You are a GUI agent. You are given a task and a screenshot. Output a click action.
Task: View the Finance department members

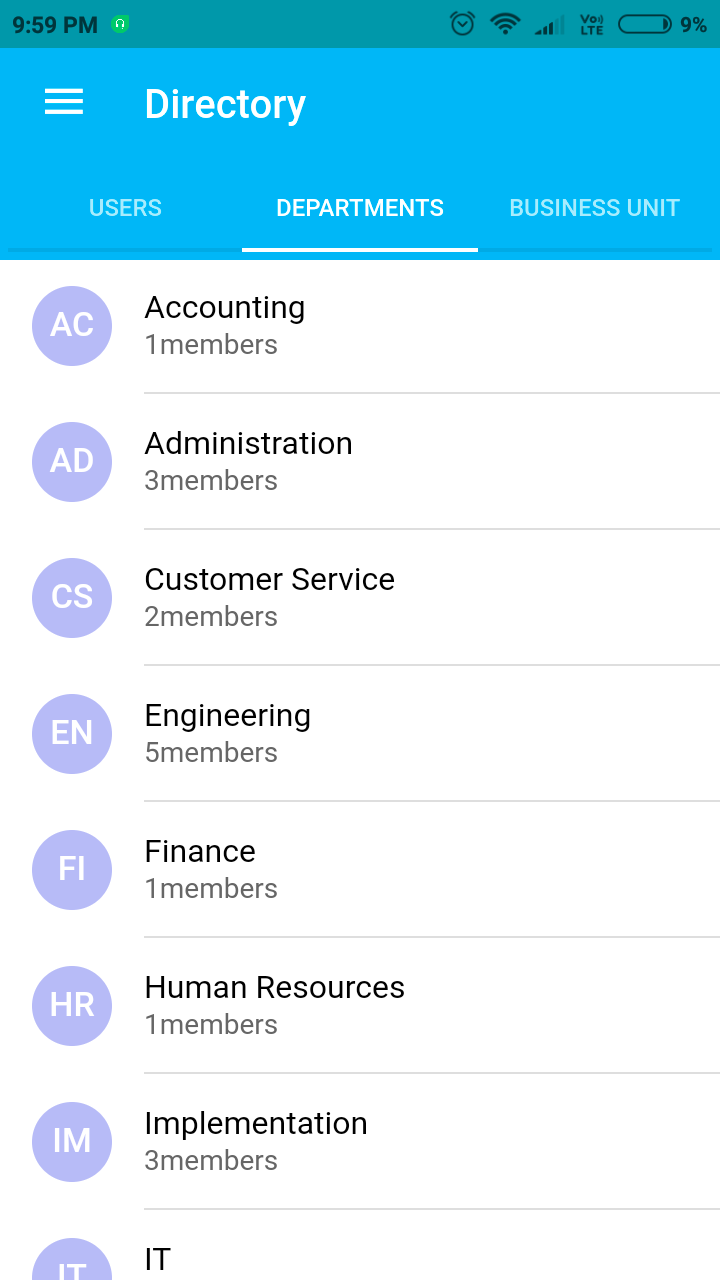[360, 869]
